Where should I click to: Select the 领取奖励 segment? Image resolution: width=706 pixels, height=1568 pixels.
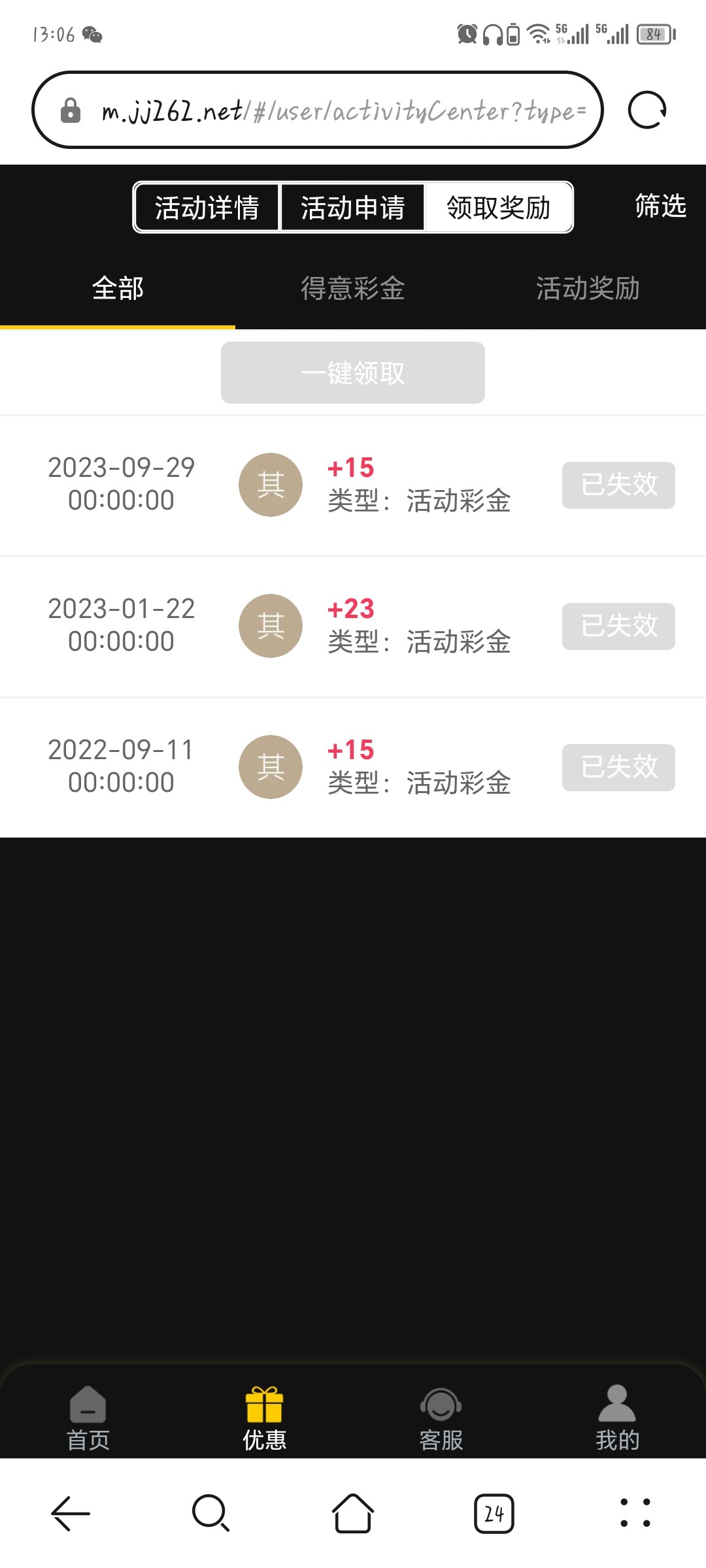pos(499,208)
